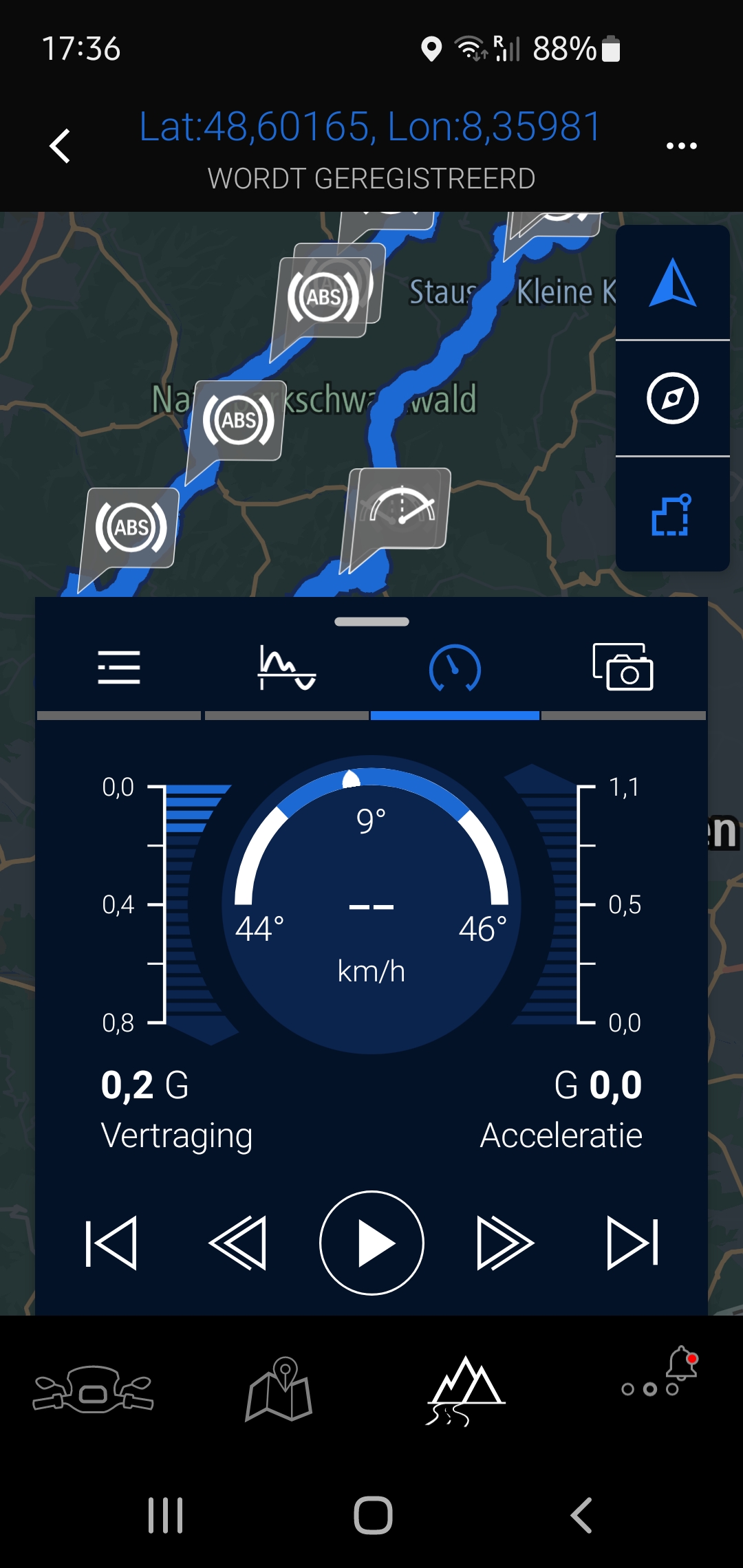Center map on current location arrow
This screenshot has width=743, height=1568.
[672, 283]
